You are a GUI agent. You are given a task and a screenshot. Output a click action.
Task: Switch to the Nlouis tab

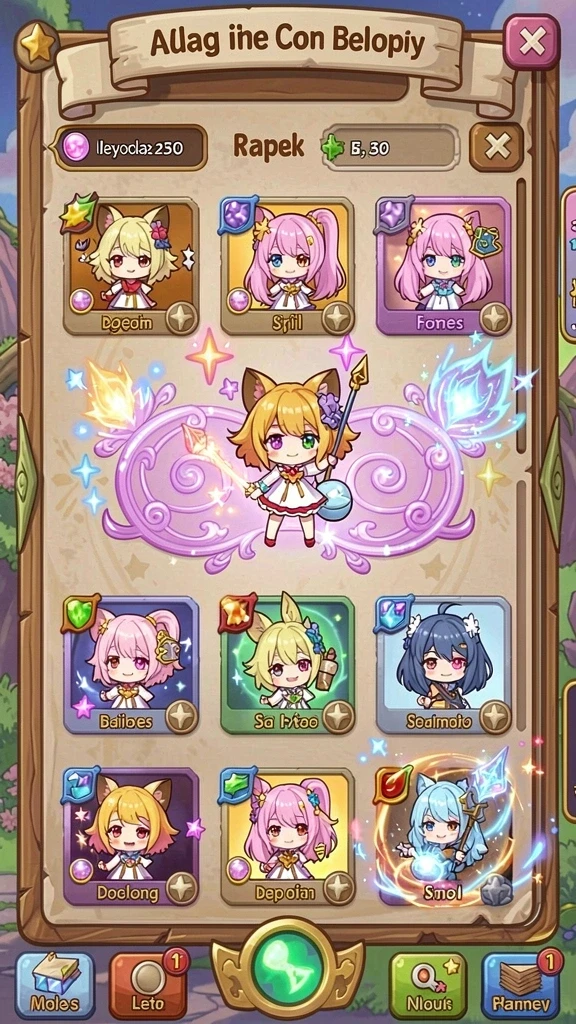(x=428, y=985)
